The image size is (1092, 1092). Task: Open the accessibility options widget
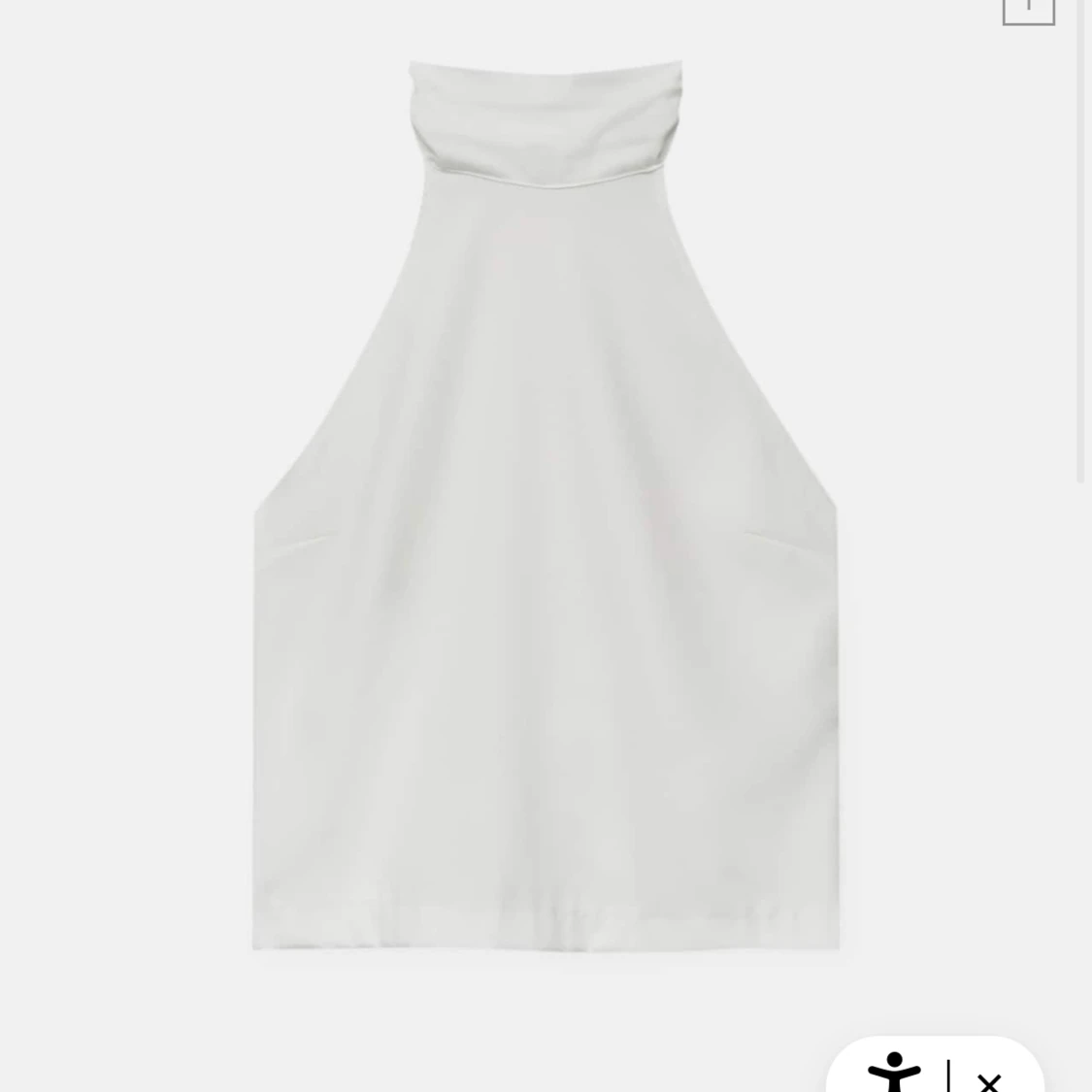[894, 1073]
